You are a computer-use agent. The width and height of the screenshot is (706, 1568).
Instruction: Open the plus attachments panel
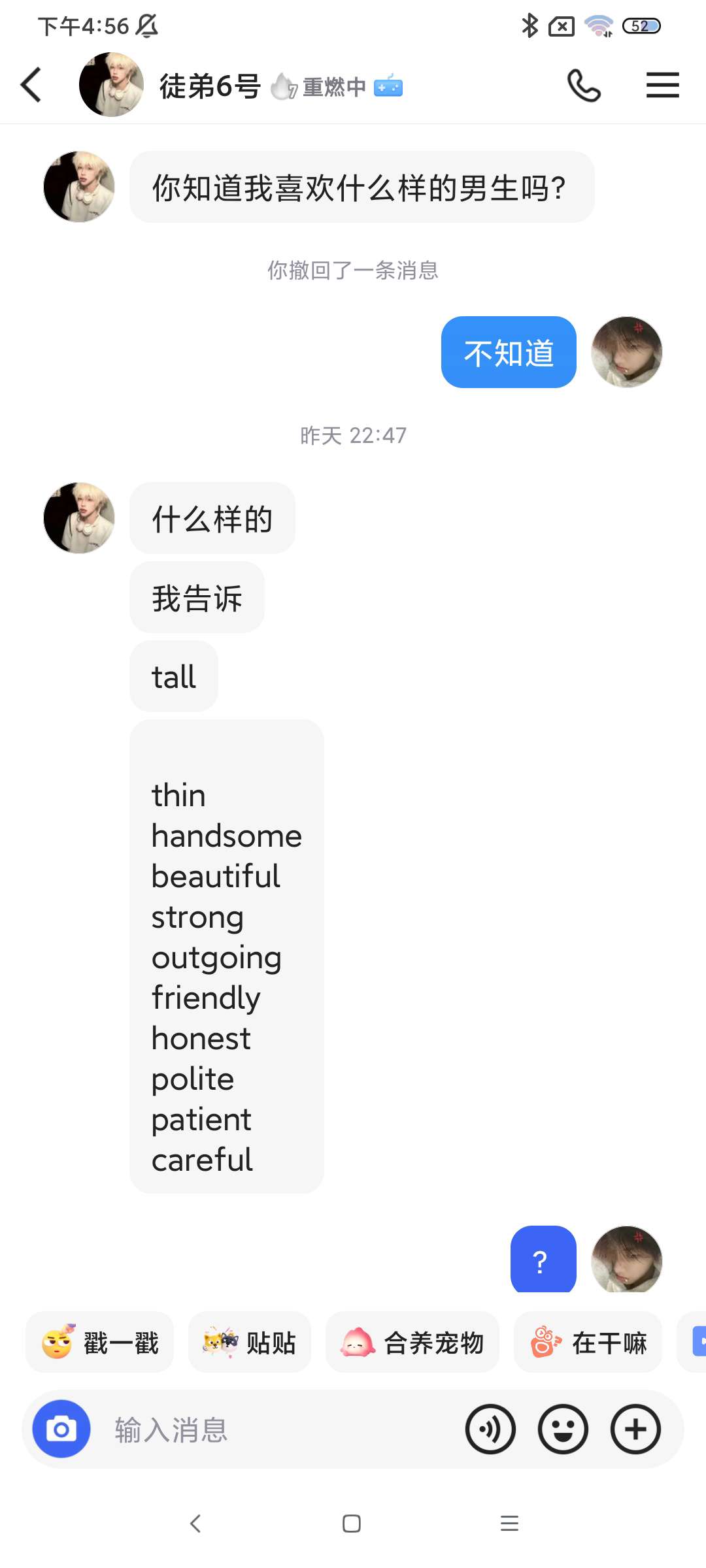(x=635, y=1429)
